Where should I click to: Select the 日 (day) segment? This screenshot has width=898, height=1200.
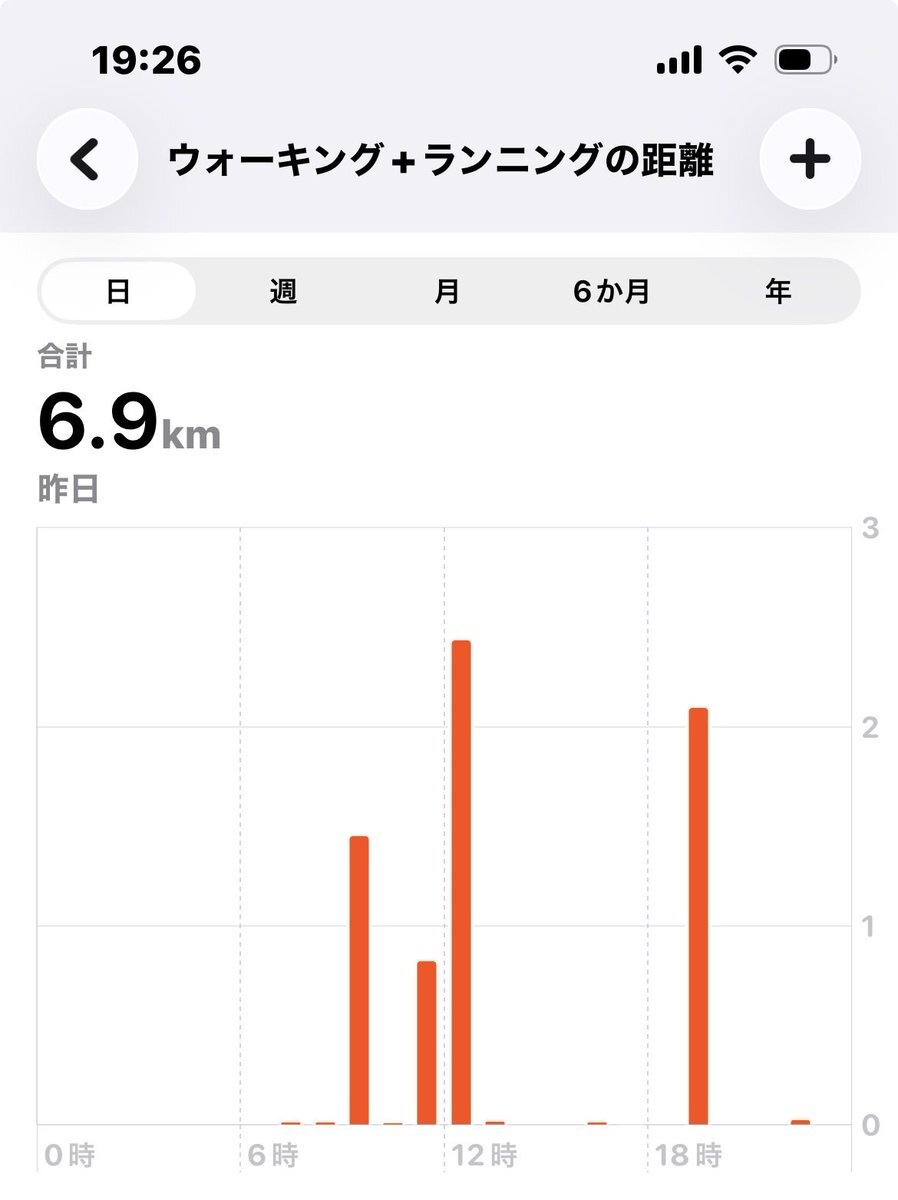point(118,292)
